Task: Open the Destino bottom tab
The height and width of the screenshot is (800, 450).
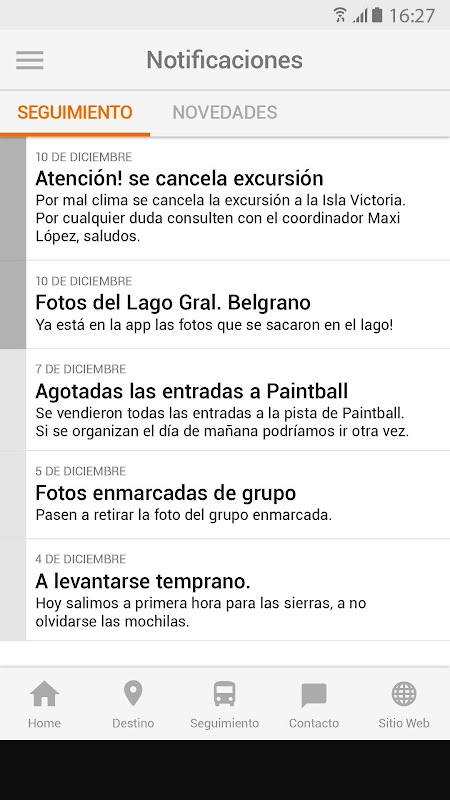Action: [x=133, y=704]
